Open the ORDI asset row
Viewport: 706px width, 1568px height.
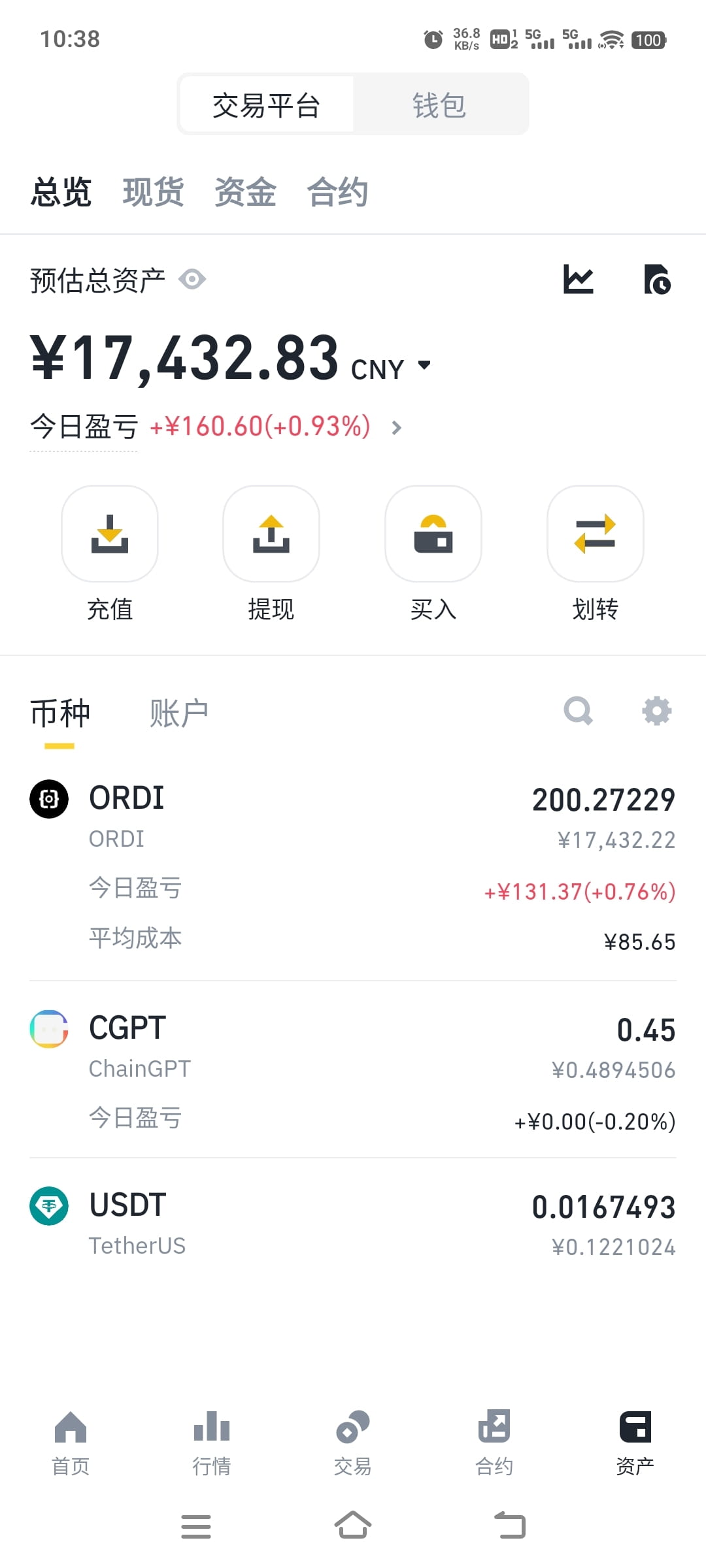pos(353,868)
